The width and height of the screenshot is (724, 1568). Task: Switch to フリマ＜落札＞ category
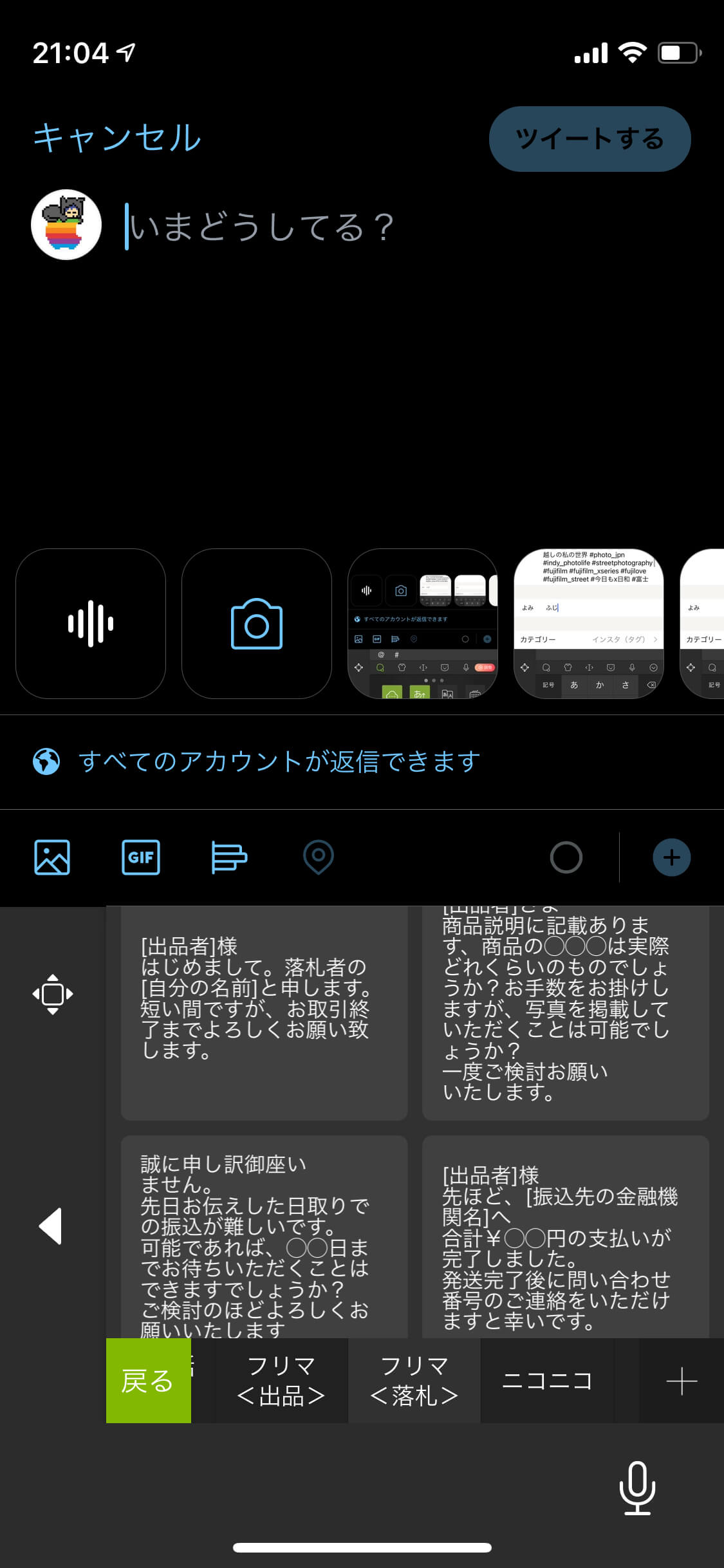(414, 1381)
